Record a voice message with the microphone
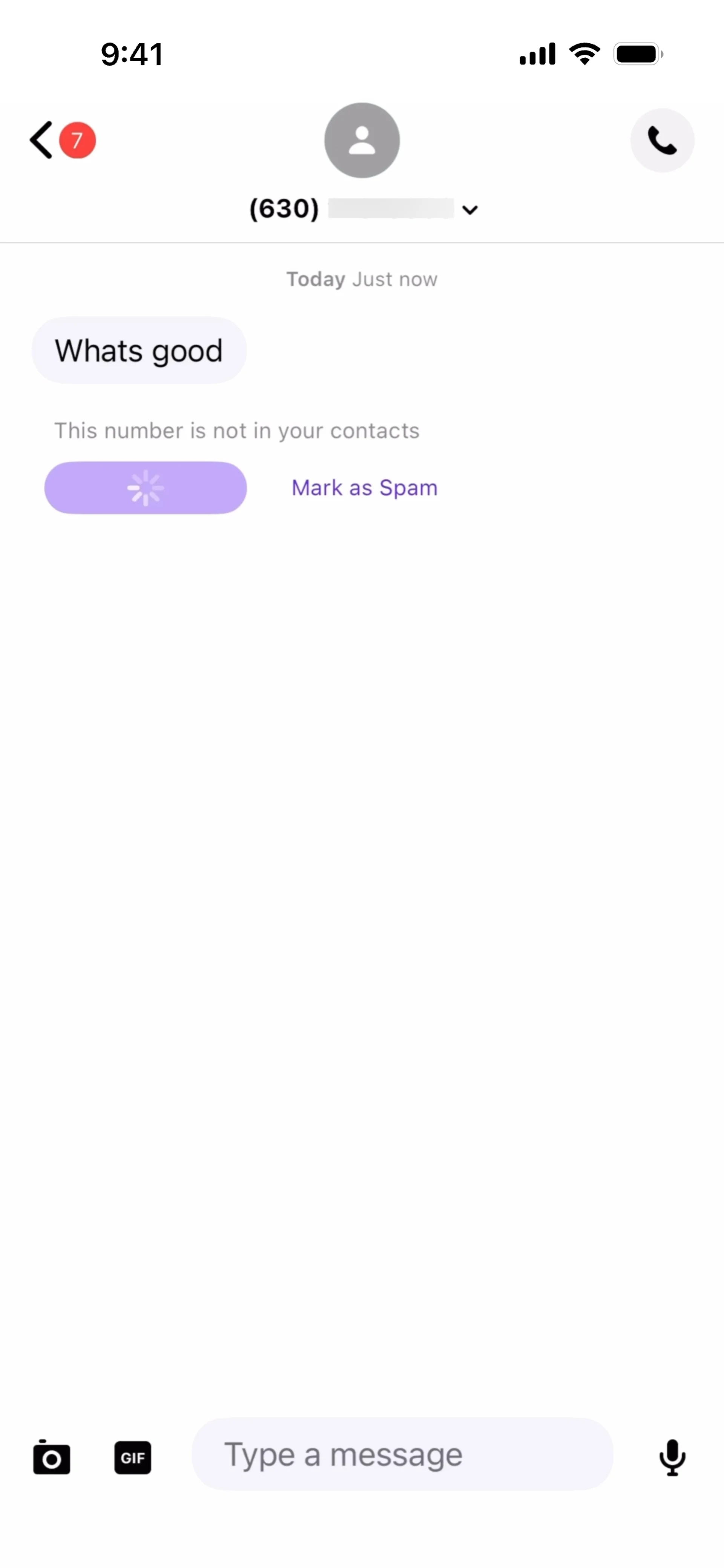 click(x=672, y=1458)
